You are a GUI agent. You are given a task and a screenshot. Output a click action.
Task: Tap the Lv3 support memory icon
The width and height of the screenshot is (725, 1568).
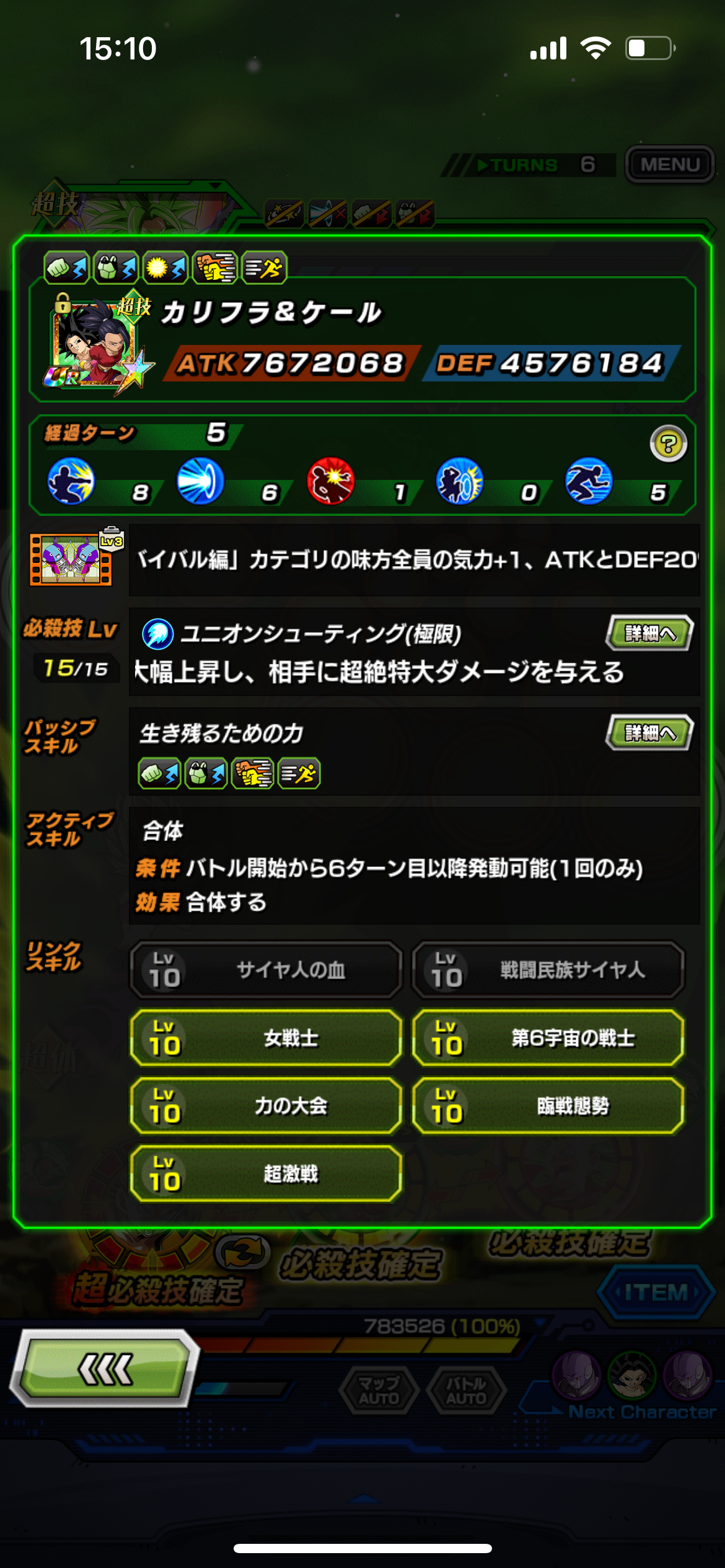pyautogui.click(x=74, y=557)
